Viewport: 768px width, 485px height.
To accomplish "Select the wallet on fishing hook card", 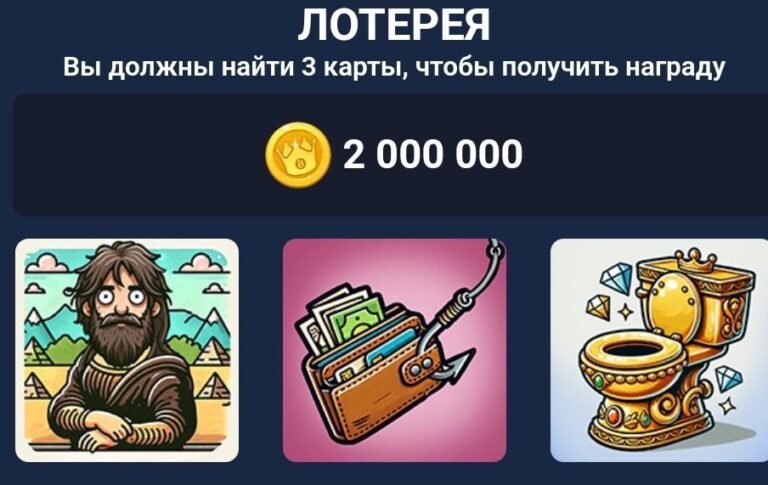I will 394,350.
